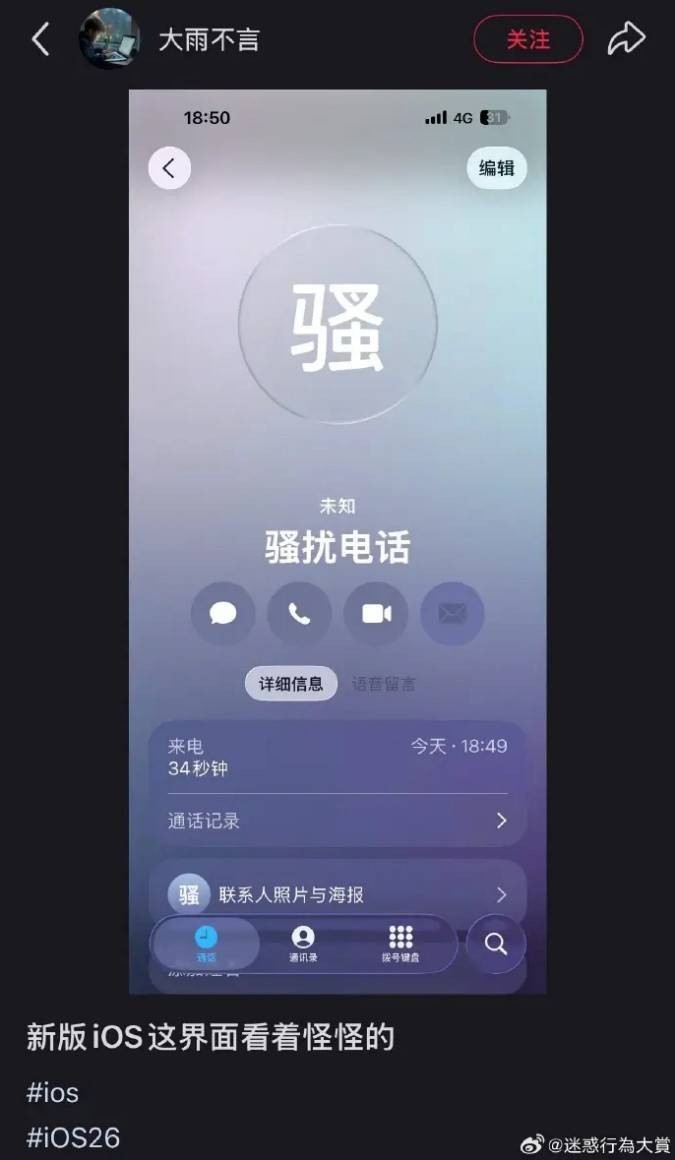Viewport: 675px width, 1160px height.
Task: Open 大雨不言's profile avatar
Action: click(x=109, y=40)
